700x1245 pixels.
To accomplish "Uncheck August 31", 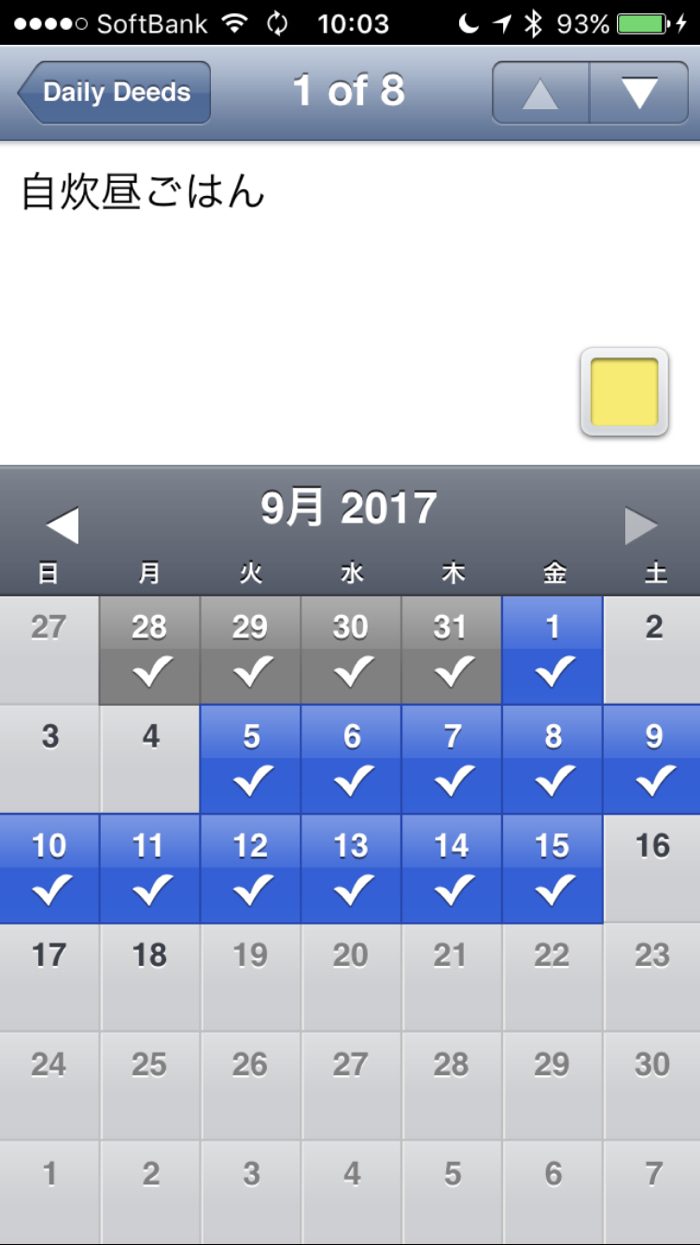I will pyautogui.click(x=452, y=650).
